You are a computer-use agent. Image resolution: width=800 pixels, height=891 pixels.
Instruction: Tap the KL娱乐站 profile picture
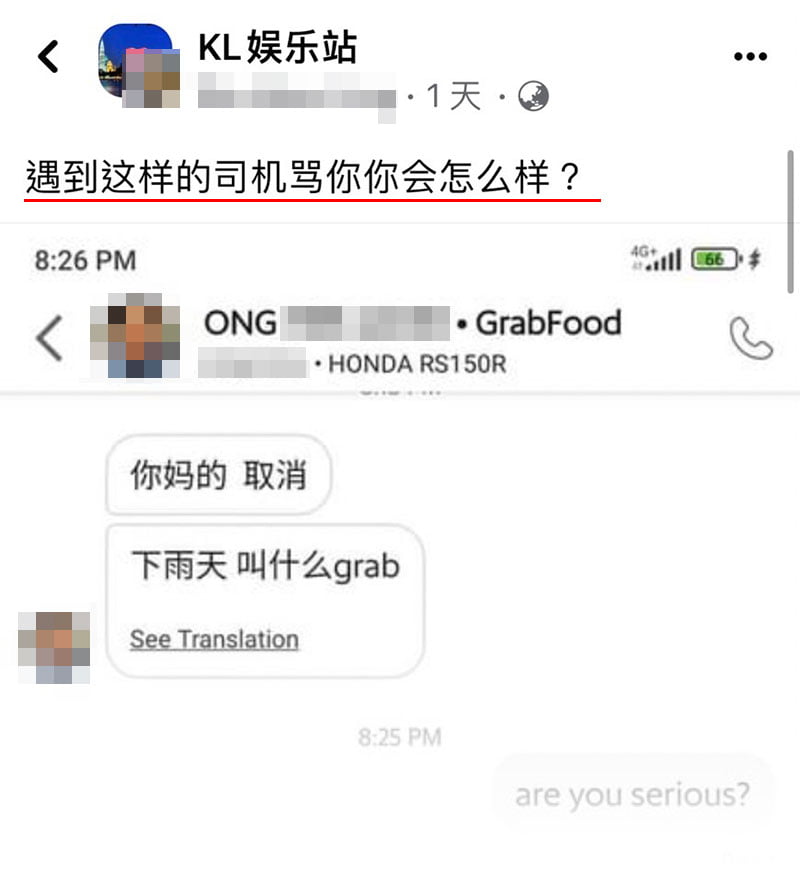[135, 62]
